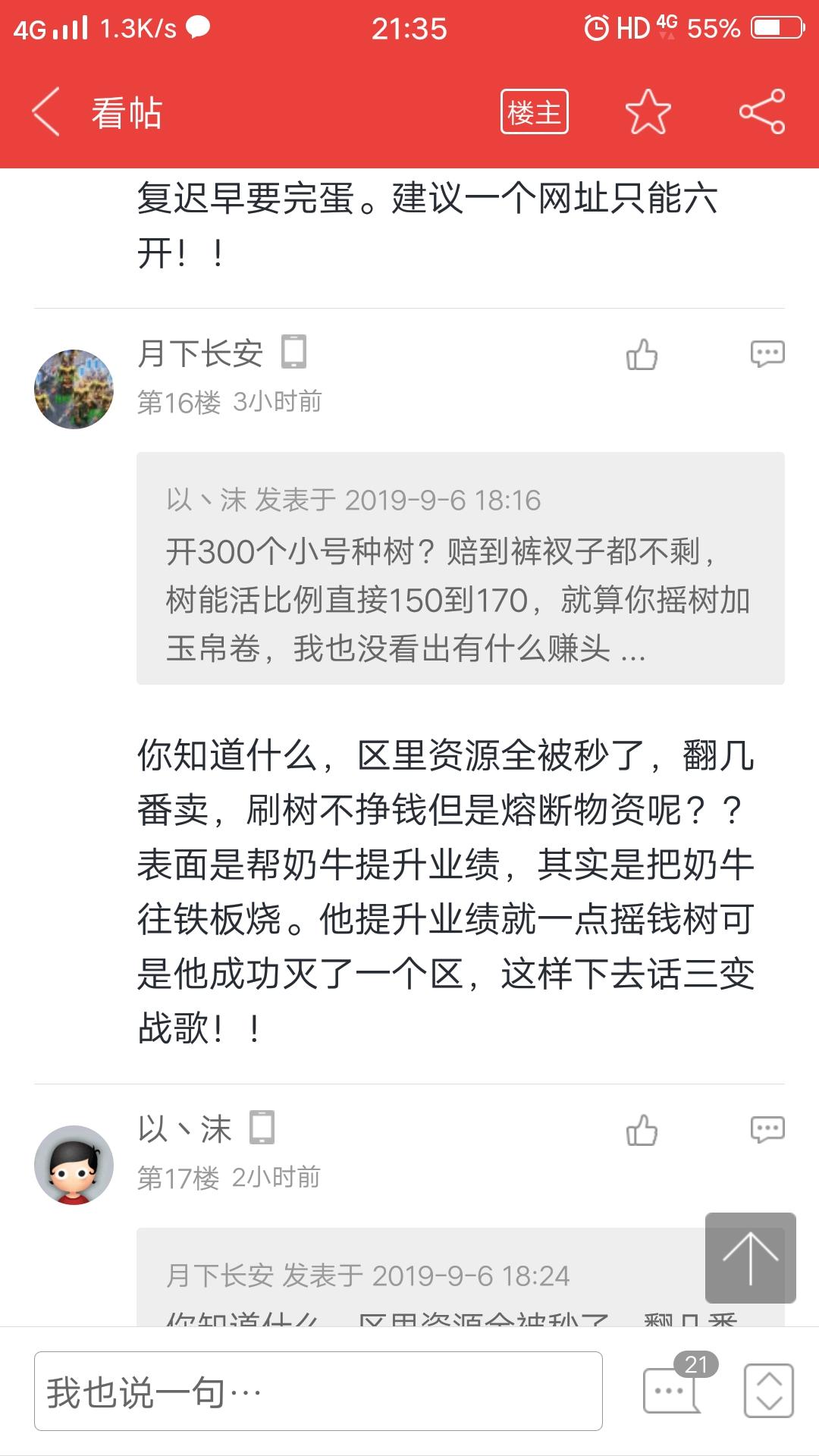Like 以丶沫's 17th floor post
The width and height of the screenshot is (819, 1456).
[x=642, y=1130]
